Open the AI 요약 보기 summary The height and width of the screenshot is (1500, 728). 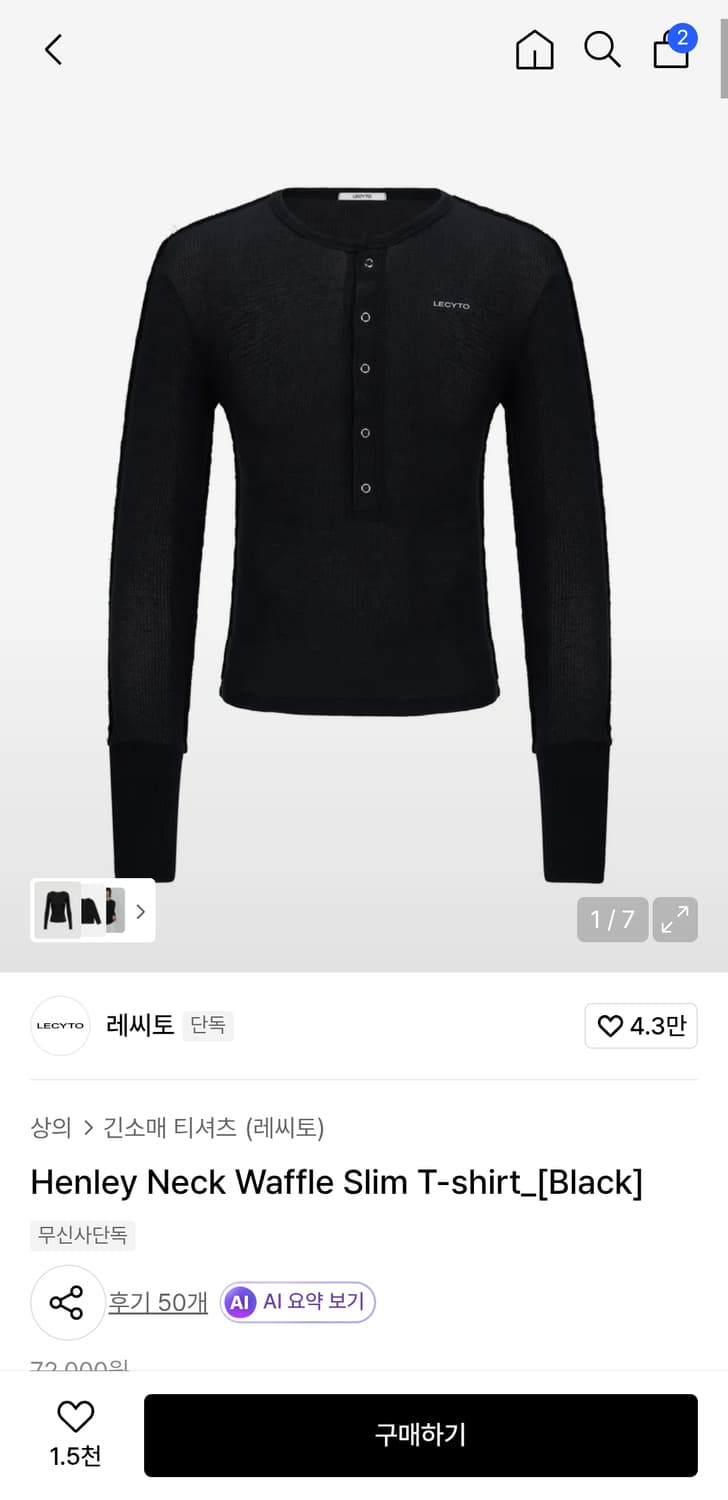pos(296,1302)
